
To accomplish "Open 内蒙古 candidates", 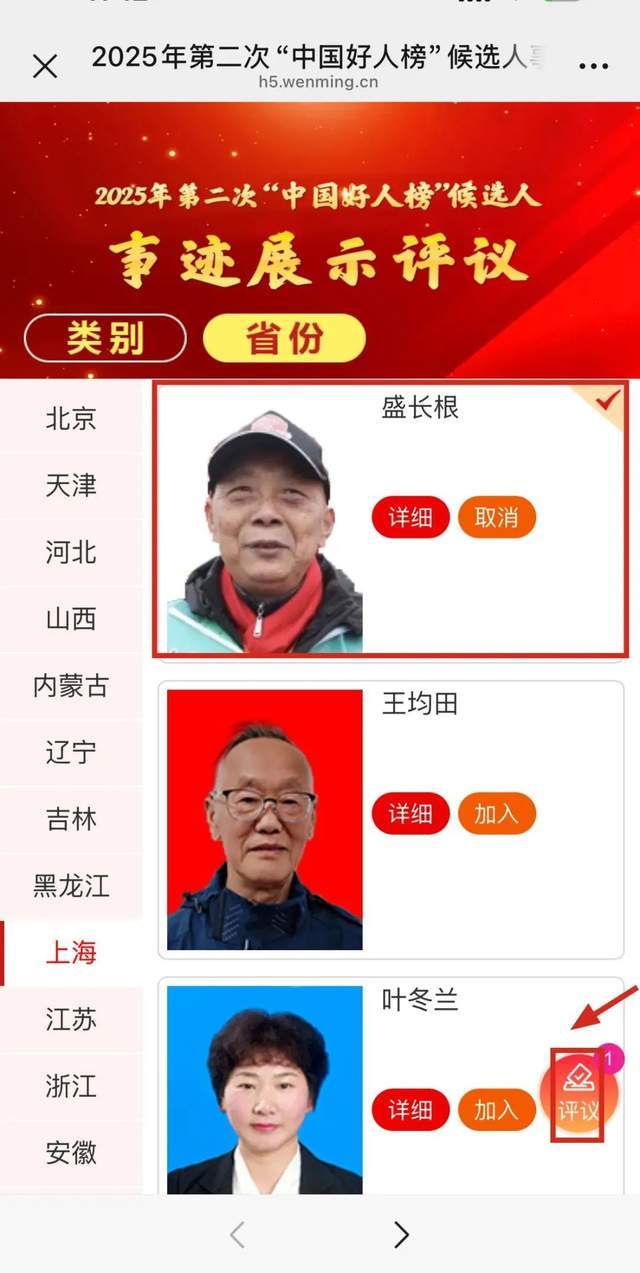I will click(71, 686).
